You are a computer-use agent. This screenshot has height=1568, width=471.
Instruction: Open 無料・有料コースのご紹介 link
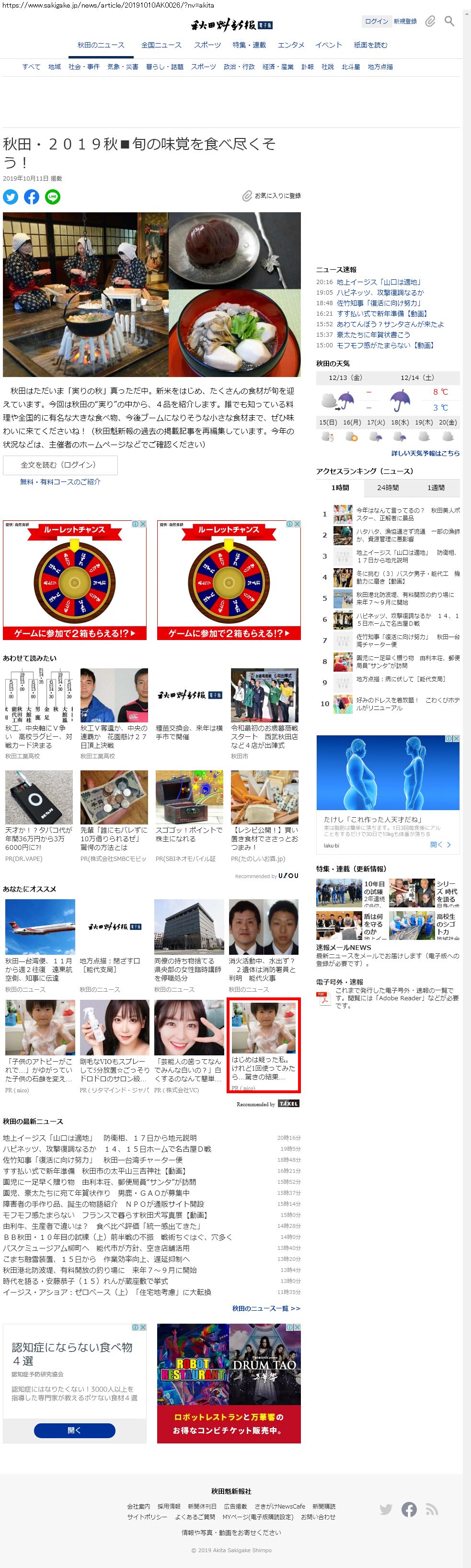point(60,481)
